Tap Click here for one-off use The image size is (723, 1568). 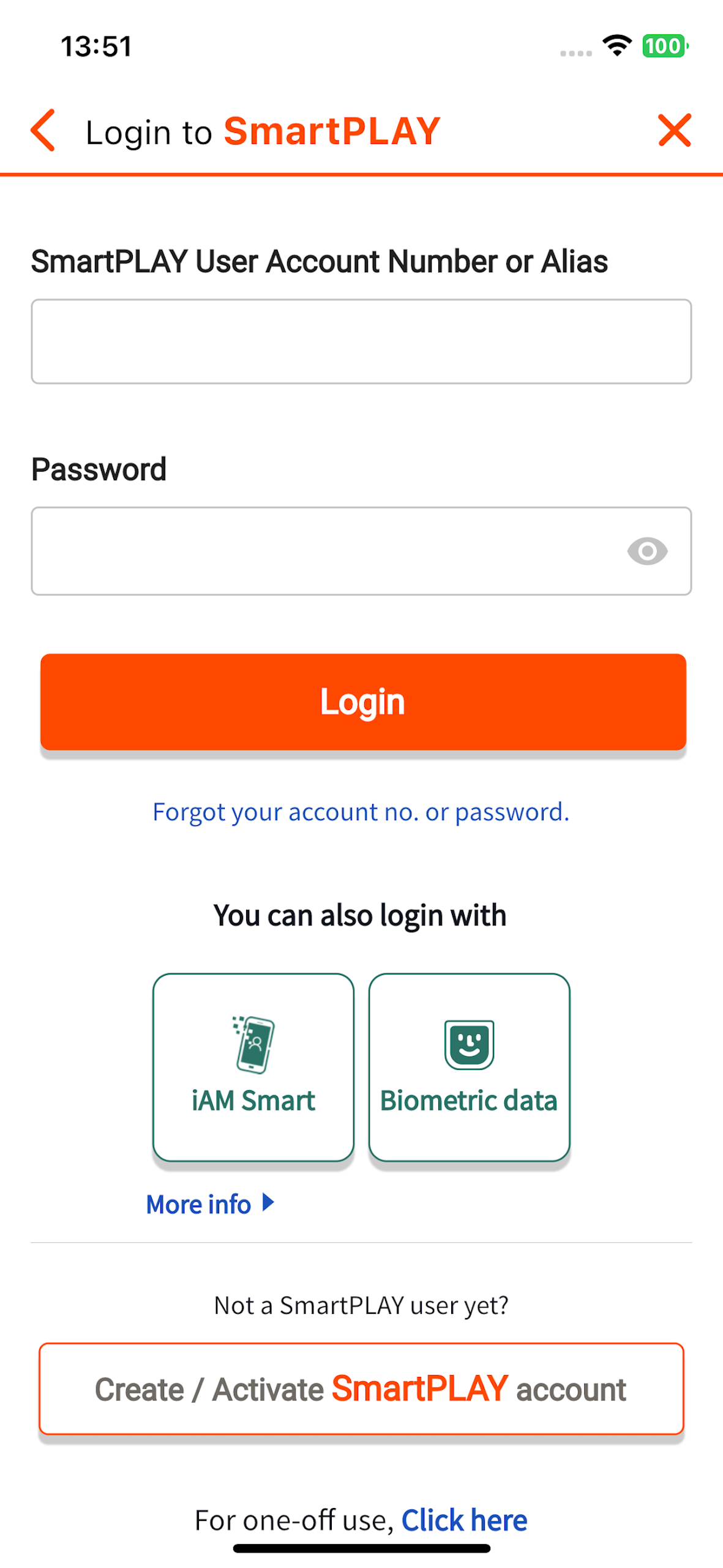pyautogui.click(x=463, y=1519)
